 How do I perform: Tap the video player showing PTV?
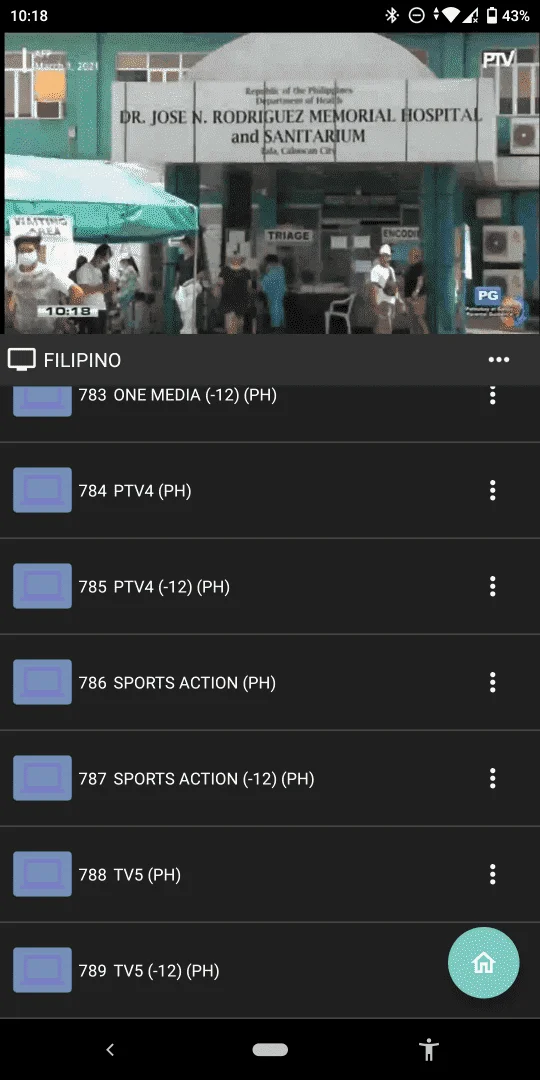coord(270,183)
